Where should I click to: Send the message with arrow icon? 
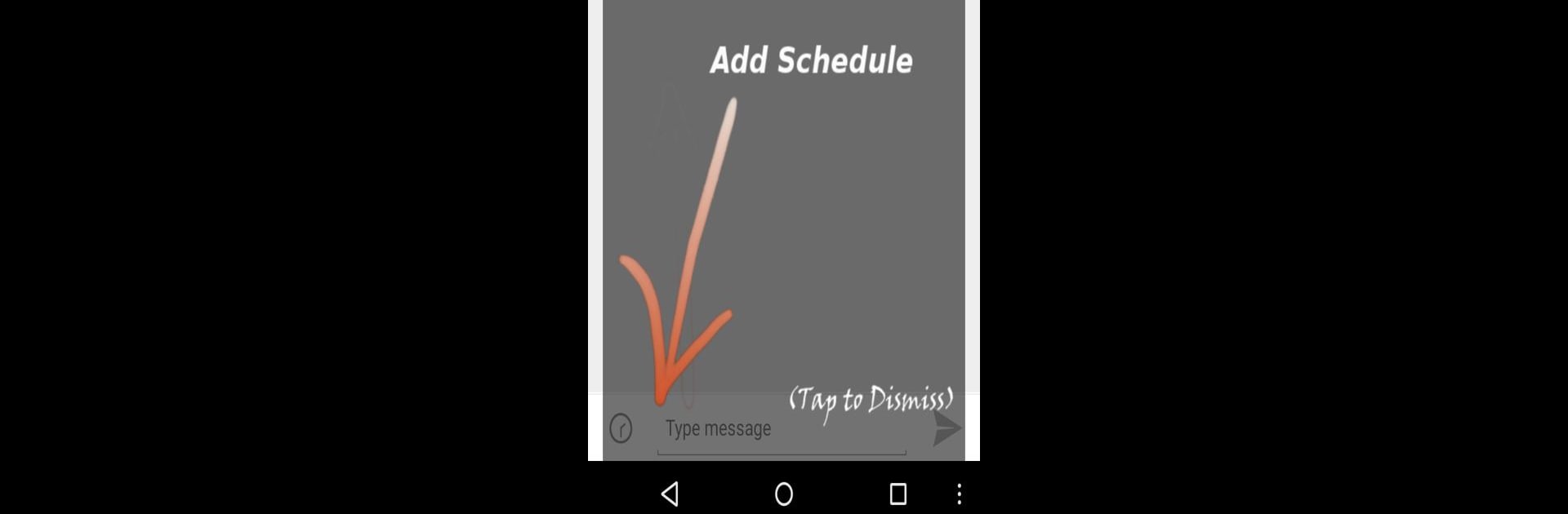pyautogui.click(x=947, y=428)
